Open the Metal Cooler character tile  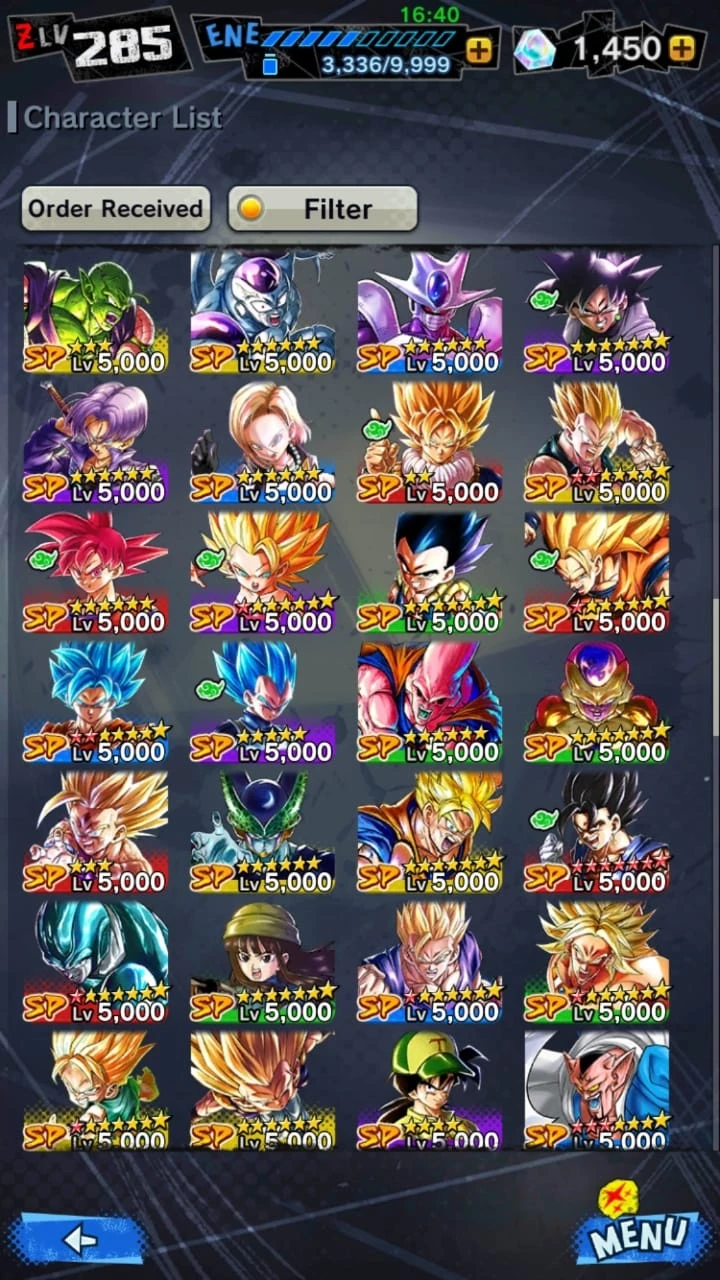pyautogui.click(x=96, y=961)
